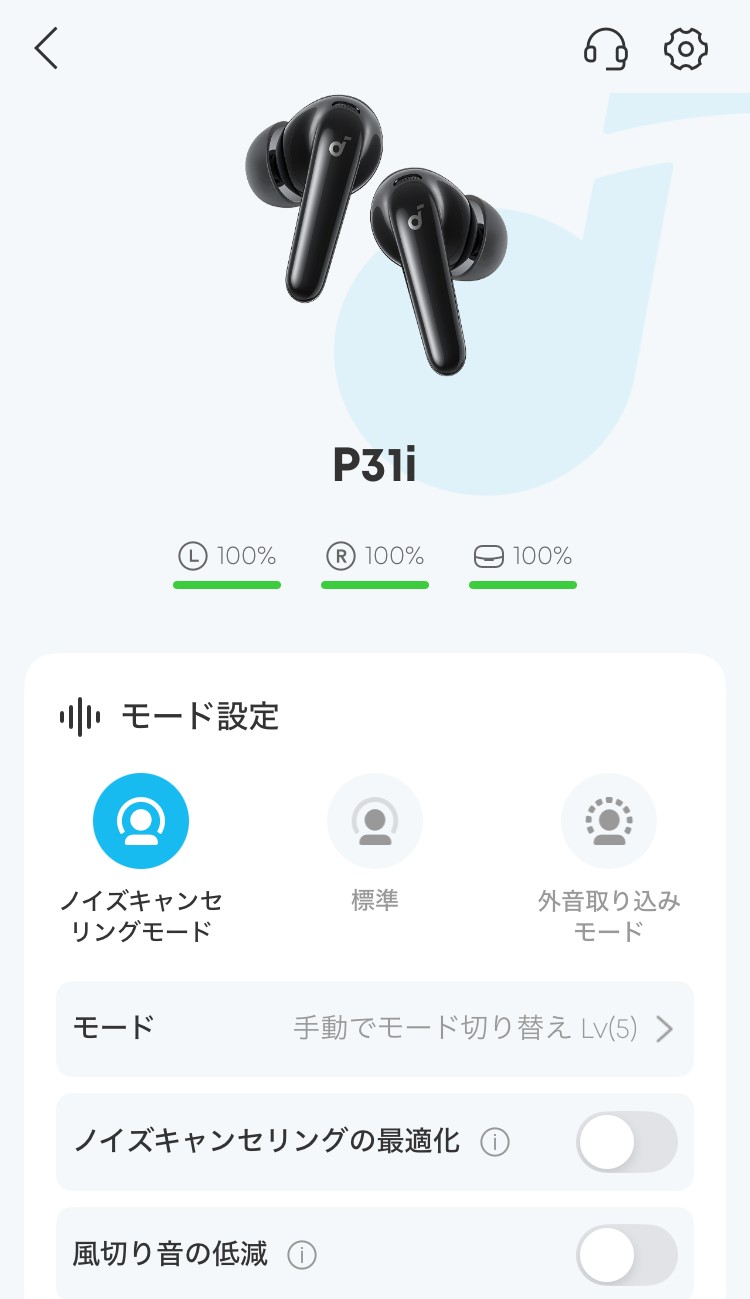Switch to 外音取り込みモード (transparency mode)
The image size is (750, 1299).
coord(610,820)
